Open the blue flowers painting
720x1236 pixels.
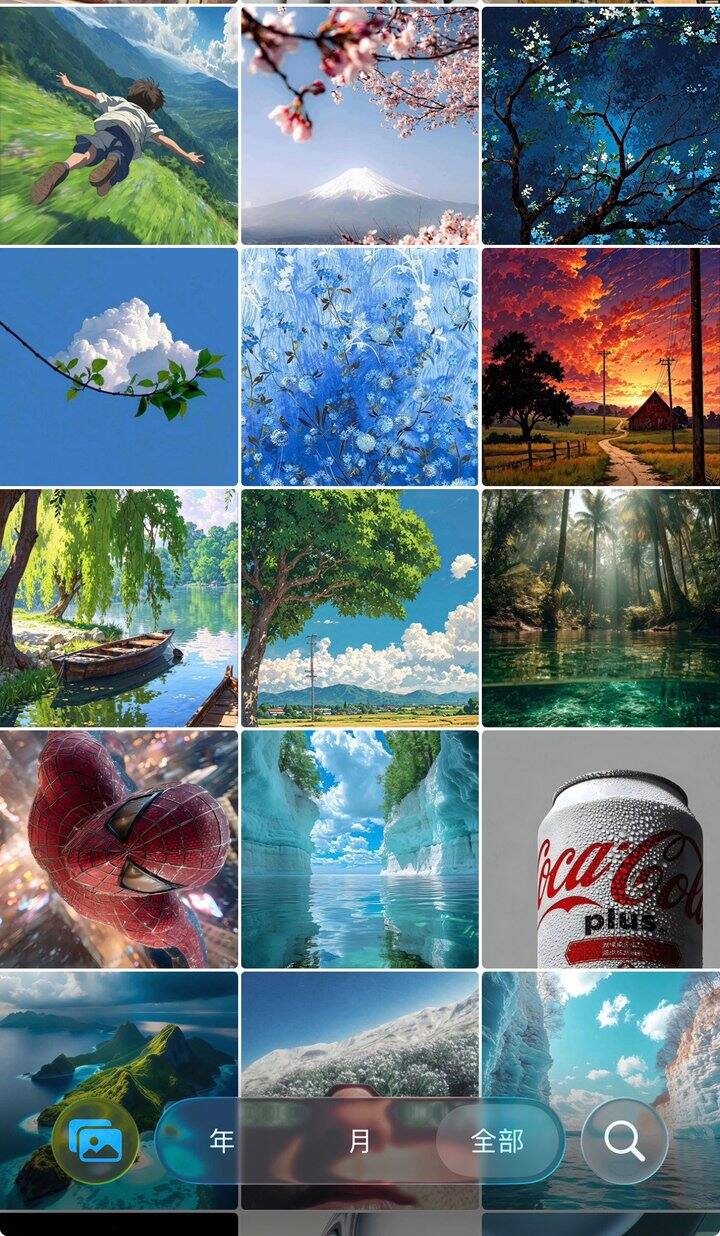click(x=360, y=367)
